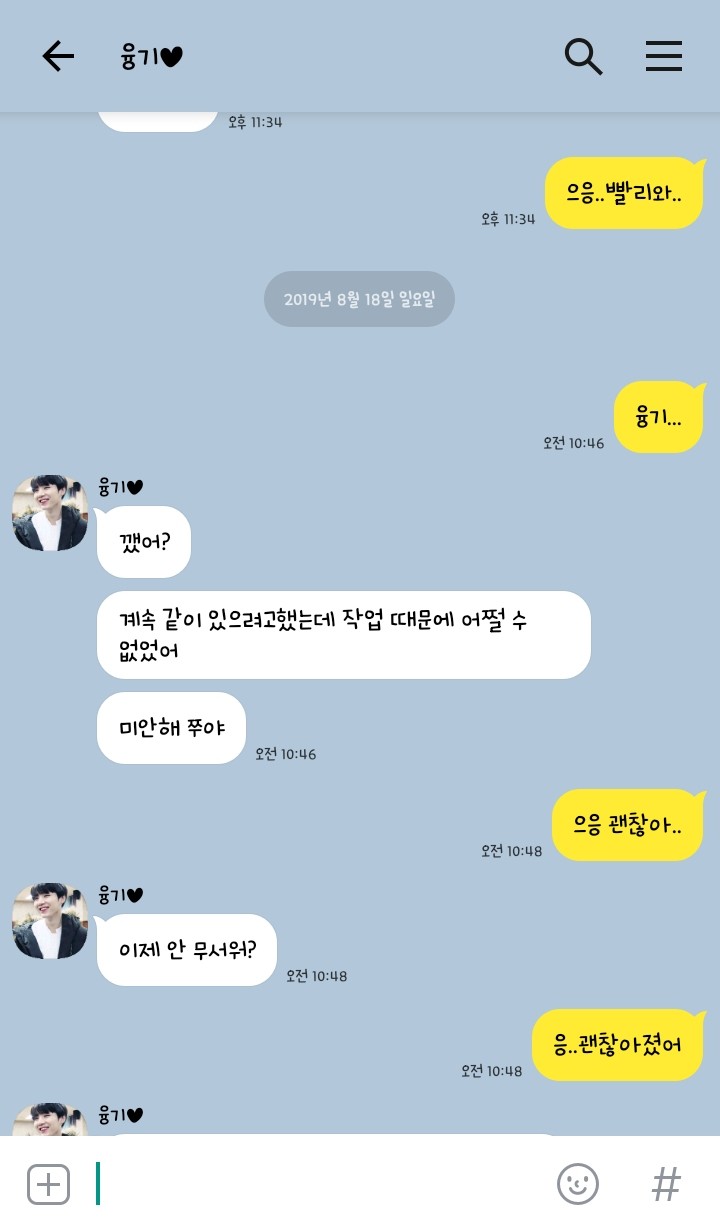This screenshot has width=720, height=1232.
Task: Open the plus attachment button
Action: [x=48, y=1185]
